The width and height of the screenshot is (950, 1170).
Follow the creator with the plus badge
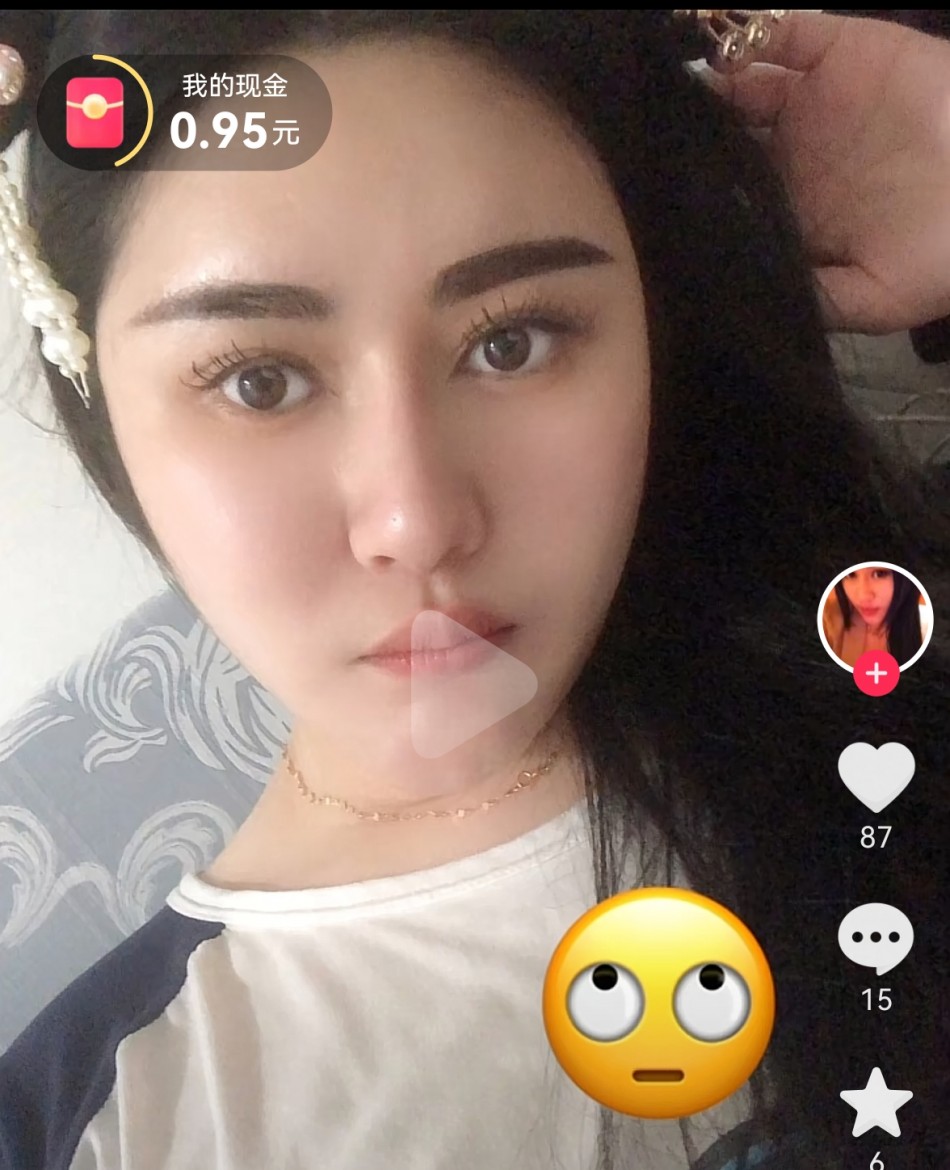pyautogui.click(x=876, y=673)
